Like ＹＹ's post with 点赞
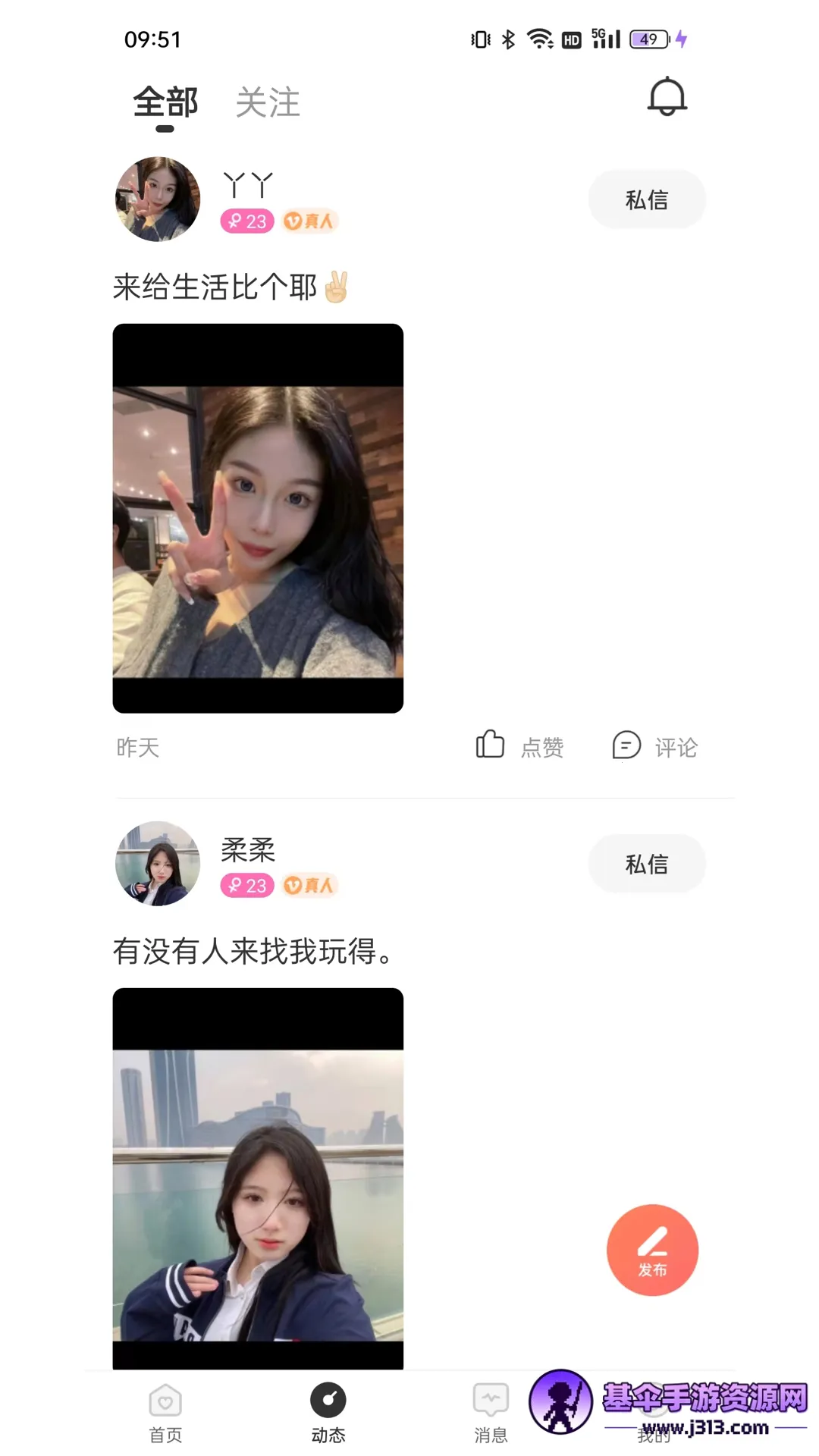Viewport: 819px width, 1456px height. click(x=519, y=746)
